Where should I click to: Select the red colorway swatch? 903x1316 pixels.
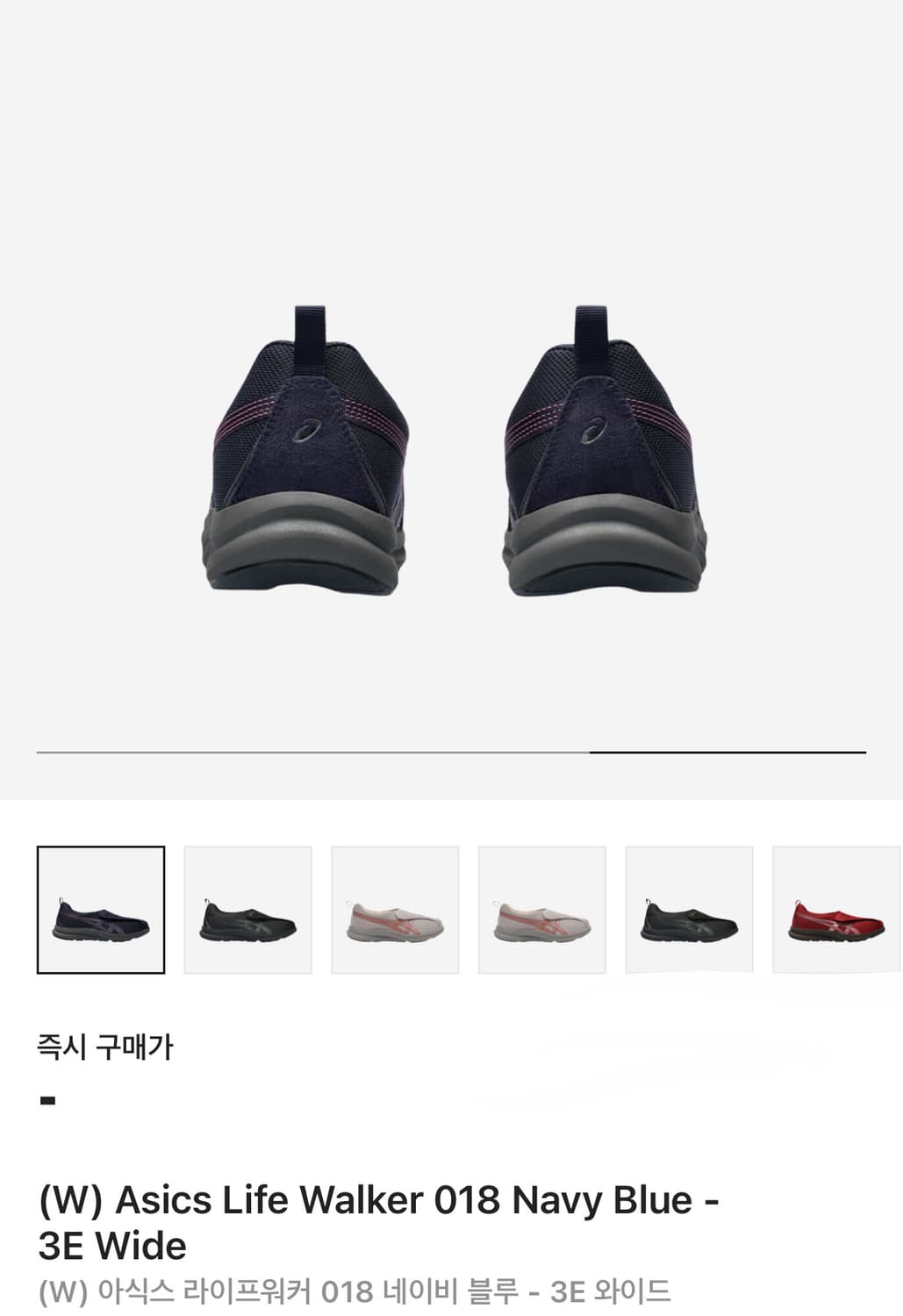pyautogui.click(x=834, y=908)
